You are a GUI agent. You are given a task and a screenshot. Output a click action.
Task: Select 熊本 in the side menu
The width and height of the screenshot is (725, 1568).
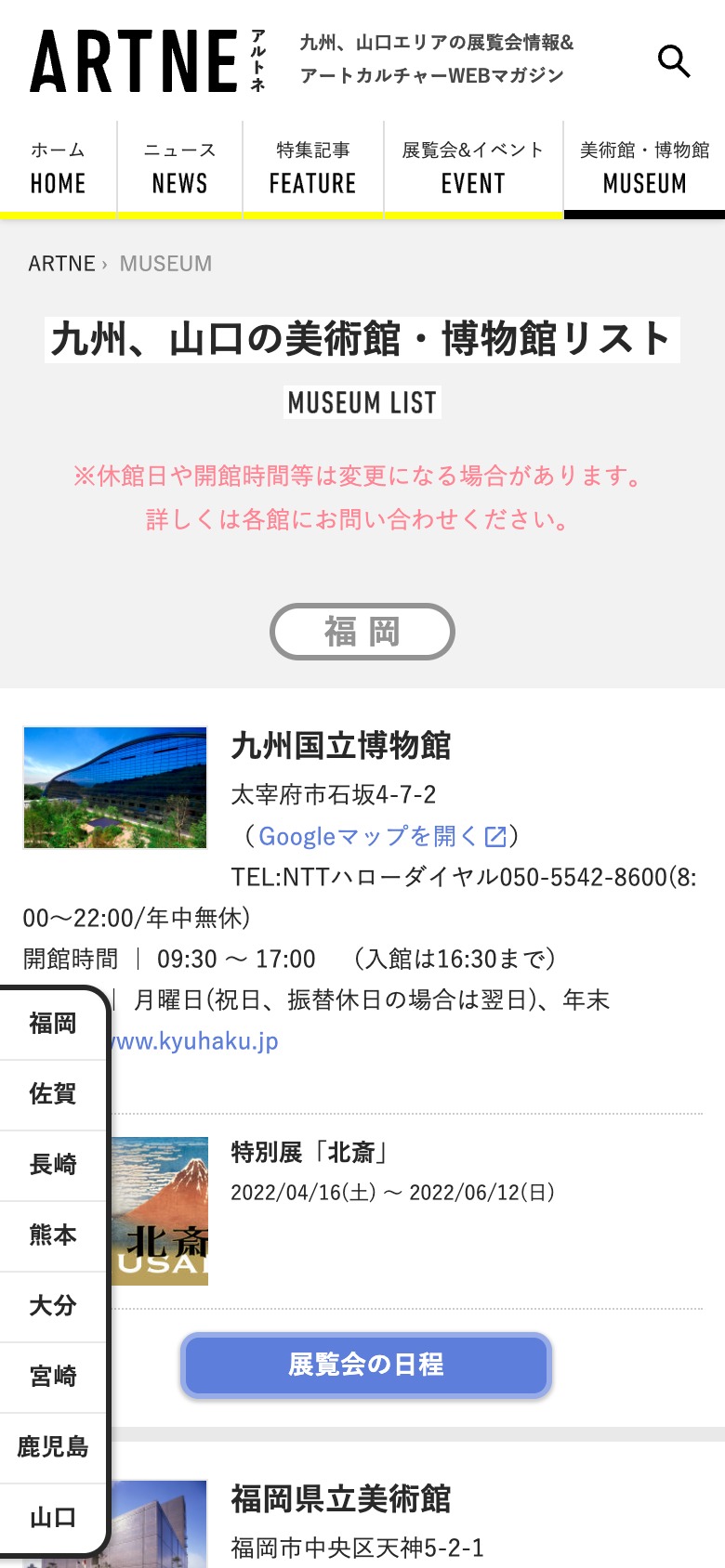(53, 1235)
